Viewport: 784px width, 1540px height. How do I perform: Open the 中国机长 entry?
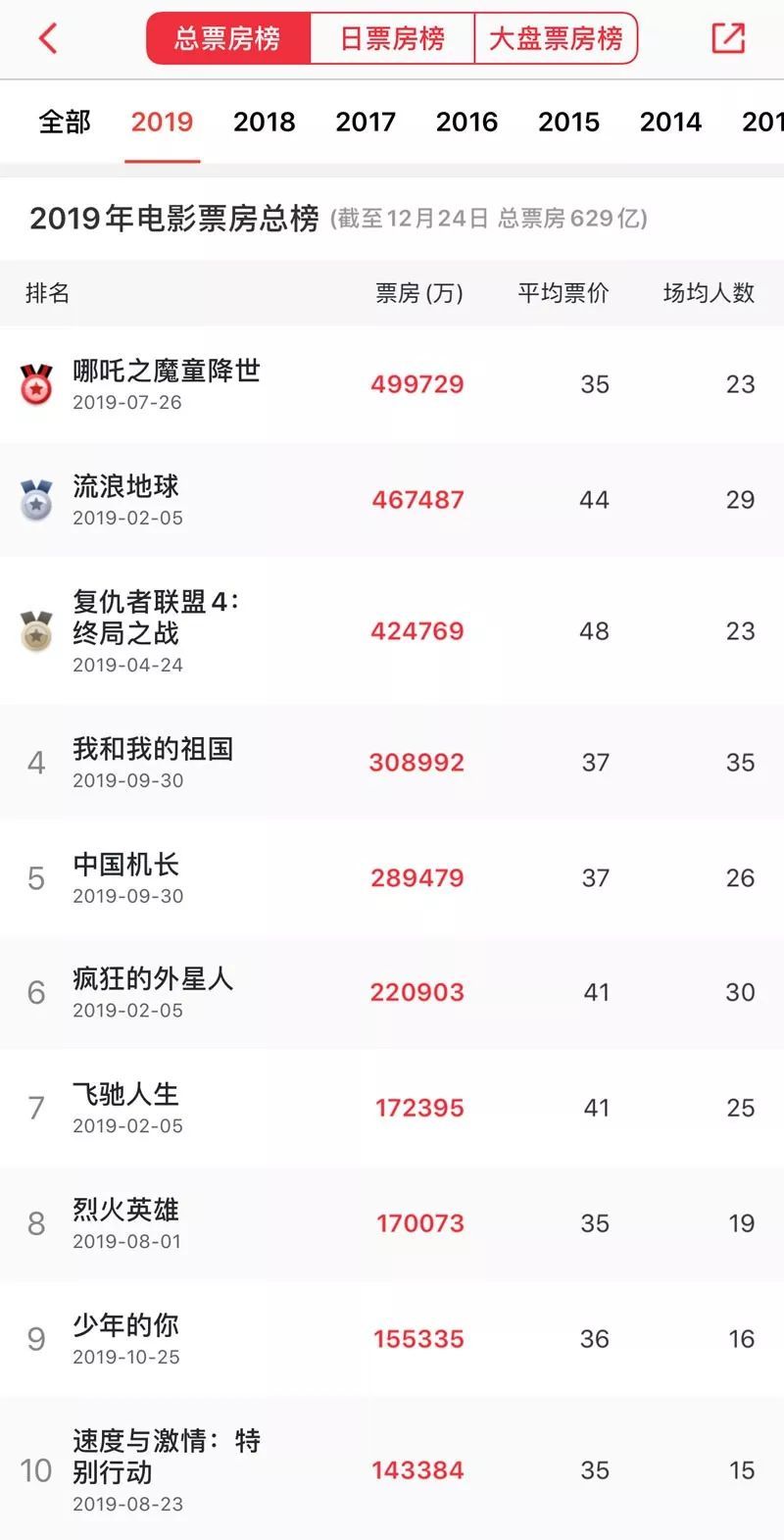126,877
